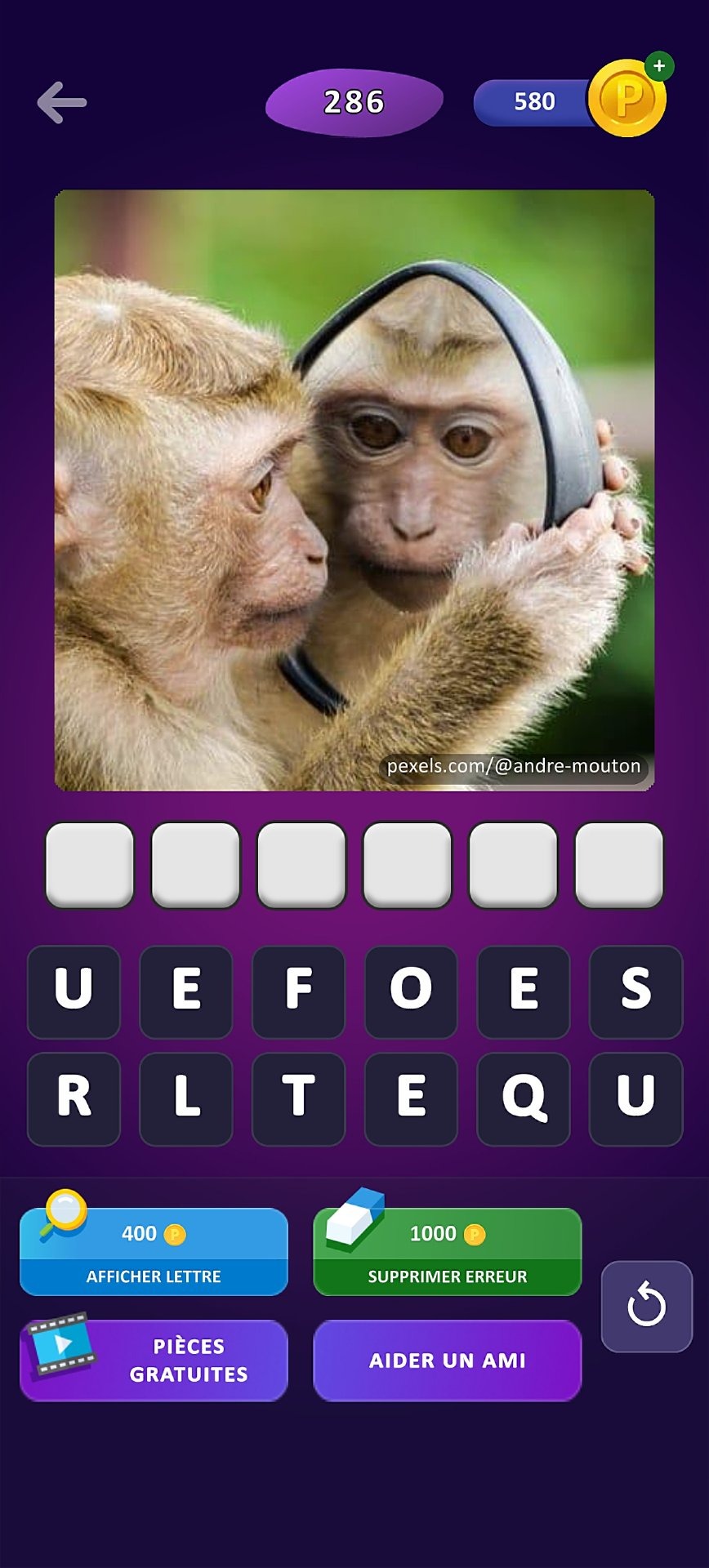Select letter T tile
Screen dimensions: 709x1568
[x=298, y=1098]
